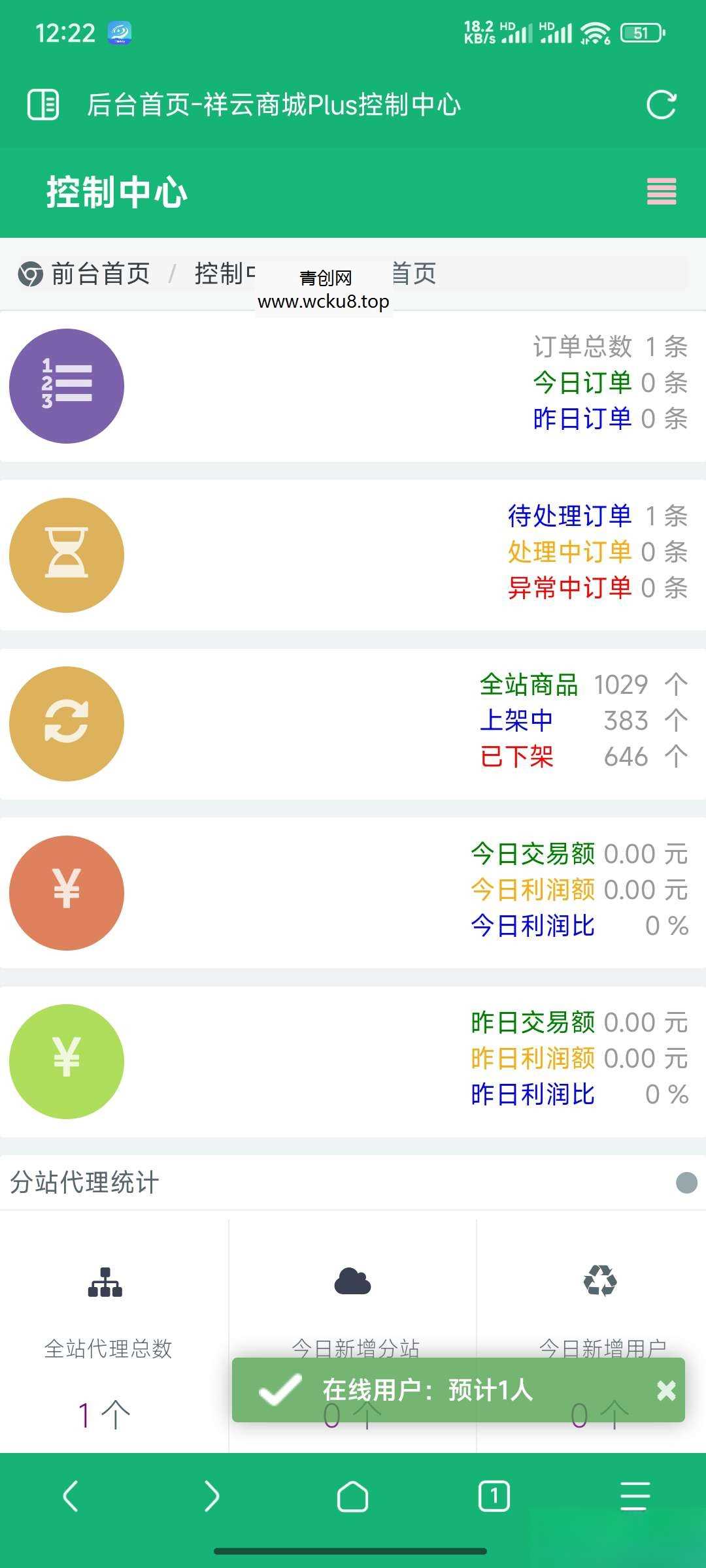Click the recycle icon above 今日新增用户
Image resolution: width=706 pixels, height=1568 pixels.
point(600,1281)
